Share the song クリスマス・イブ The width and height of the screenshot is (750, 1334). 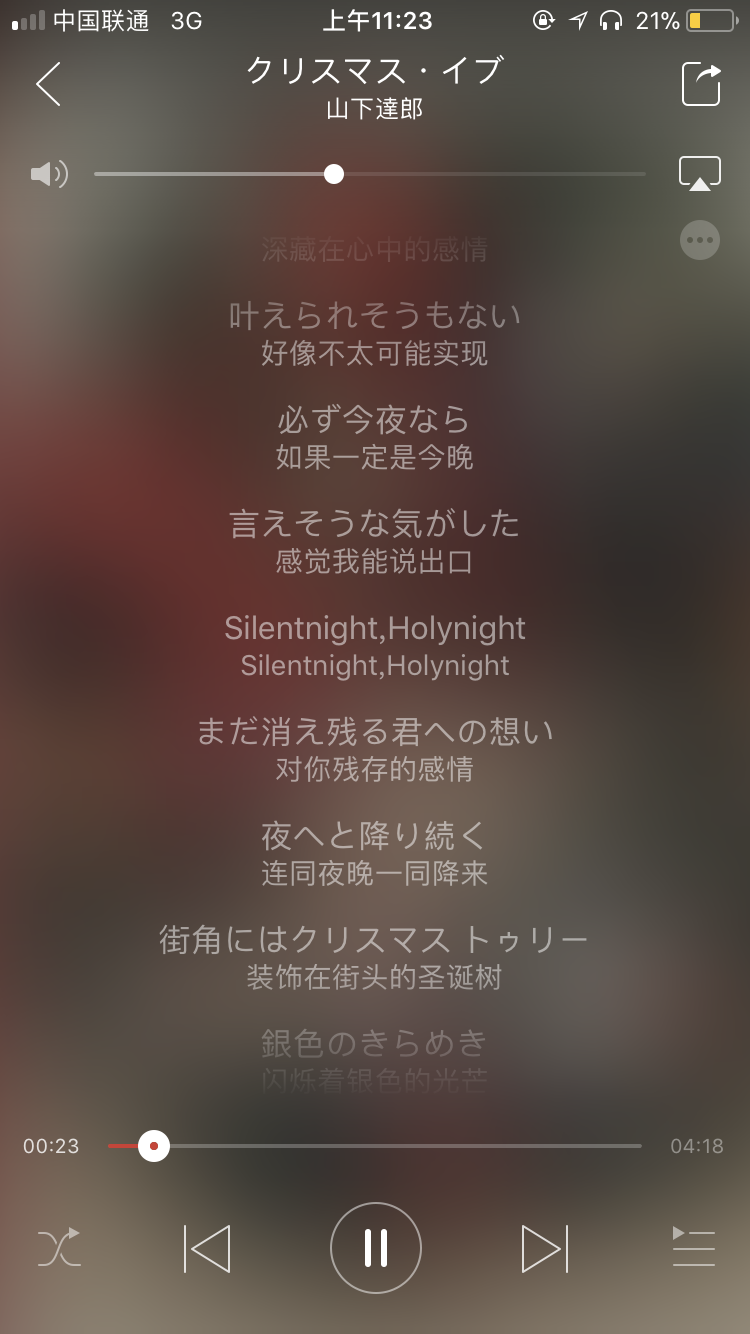(701, 84)
